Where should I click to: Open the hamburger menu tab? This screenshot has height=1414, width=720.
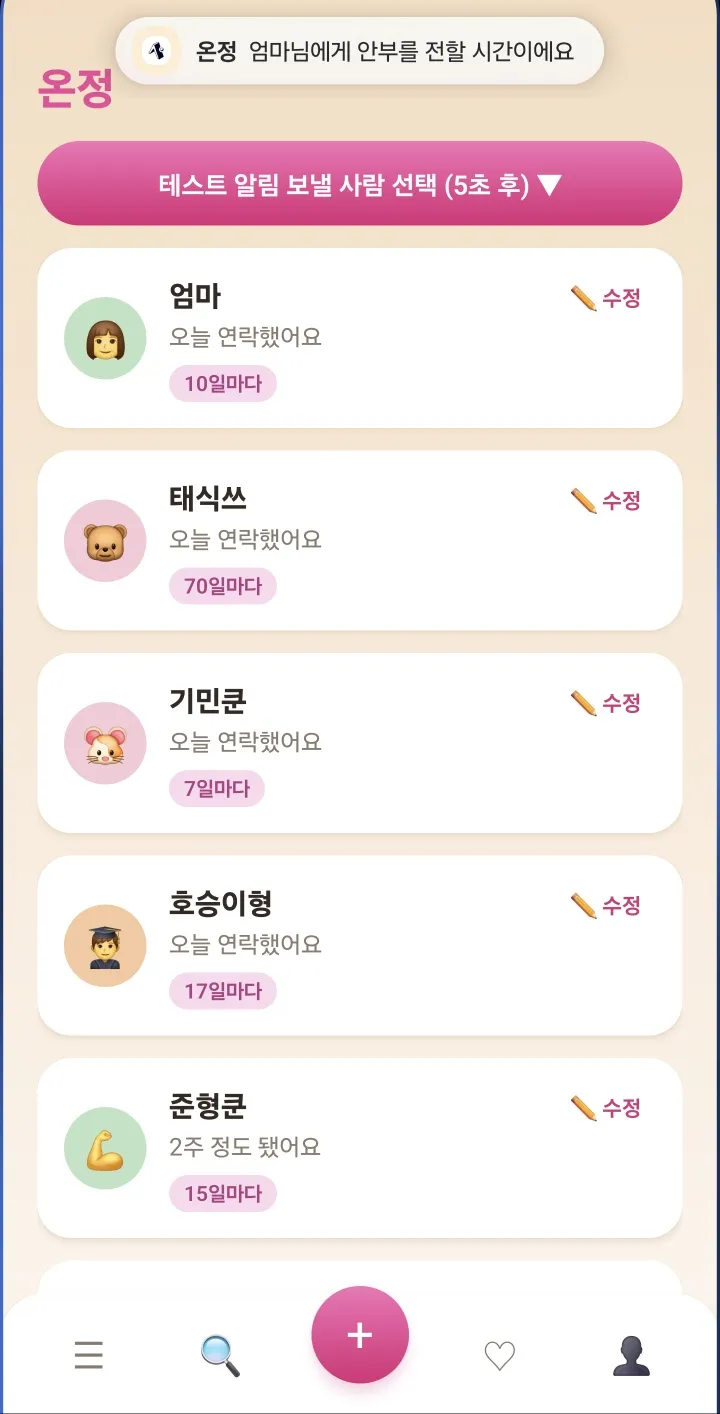89,1356
